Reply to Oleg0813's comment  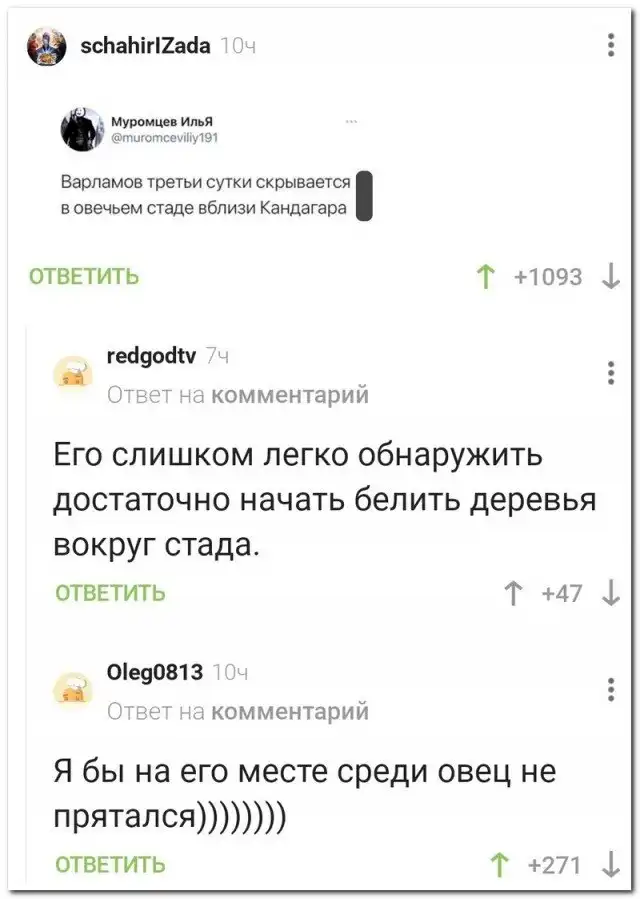point(110,864)
